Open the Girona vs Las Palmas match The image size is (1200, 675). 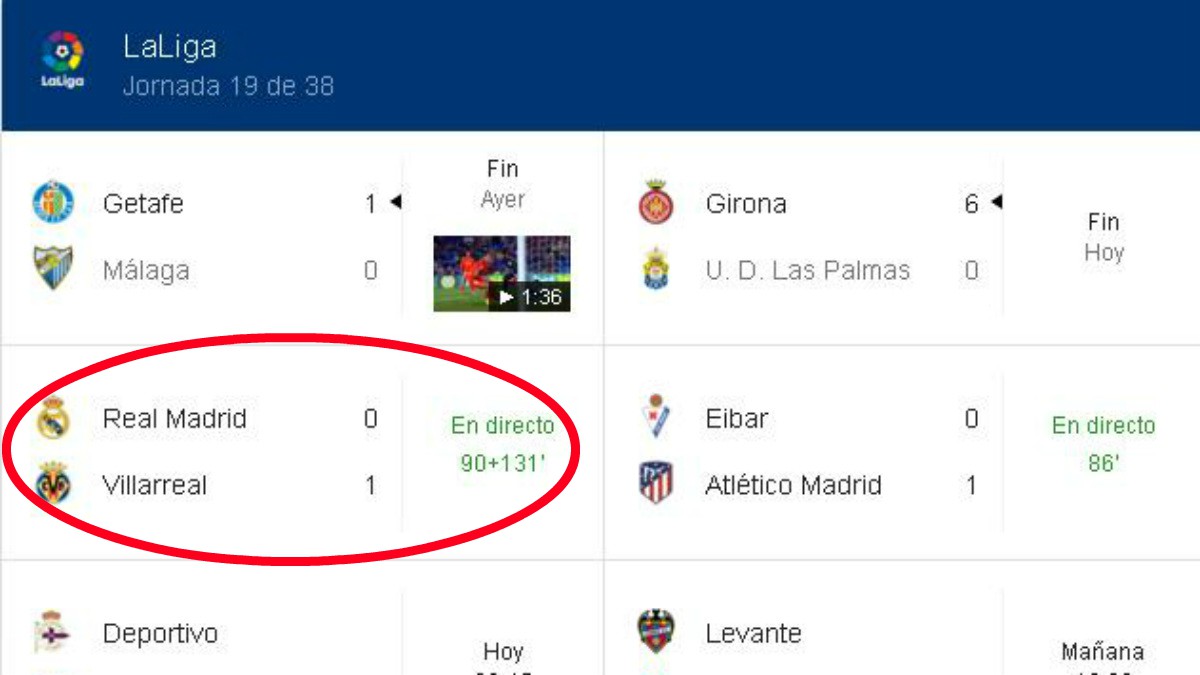click(x=806, y=237)
